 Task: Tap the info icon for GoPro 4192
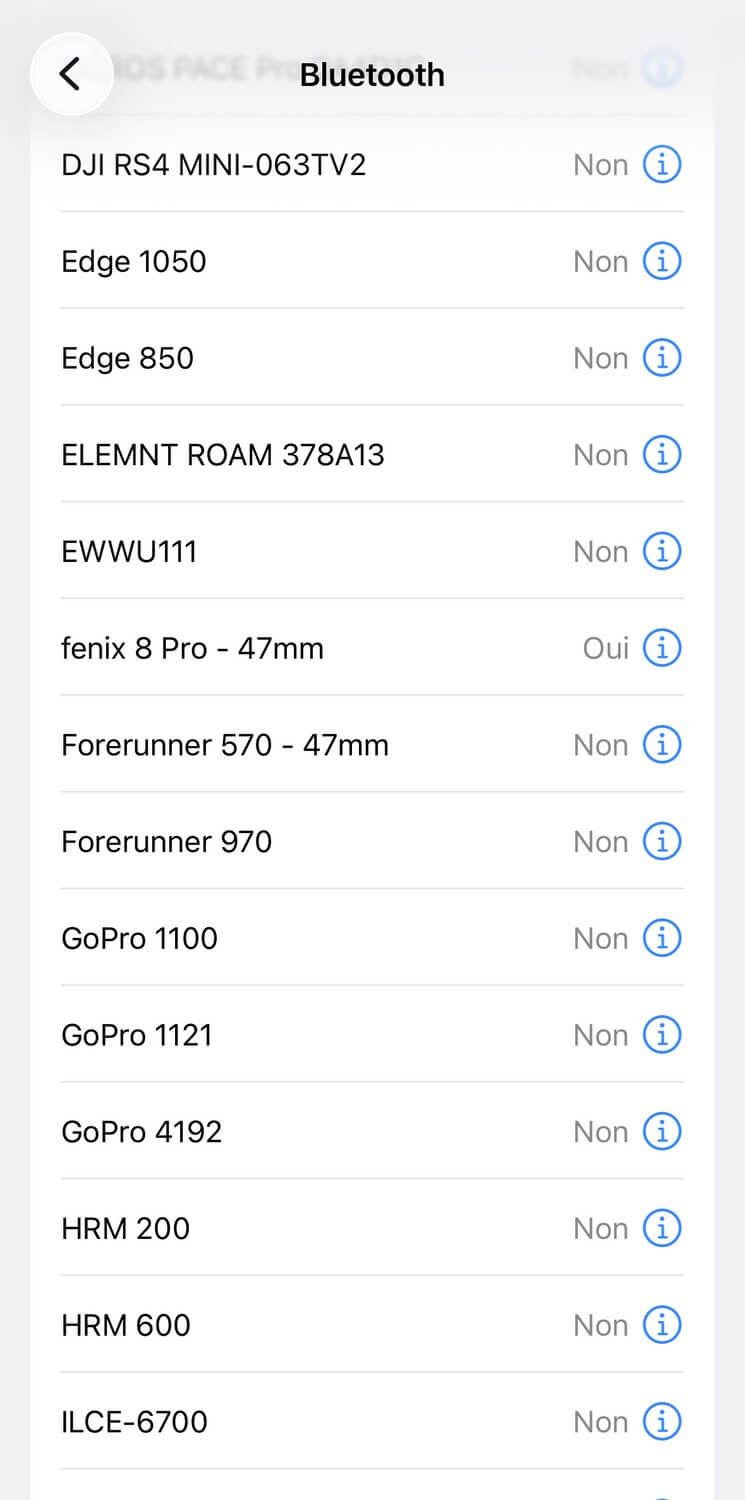661,1132
